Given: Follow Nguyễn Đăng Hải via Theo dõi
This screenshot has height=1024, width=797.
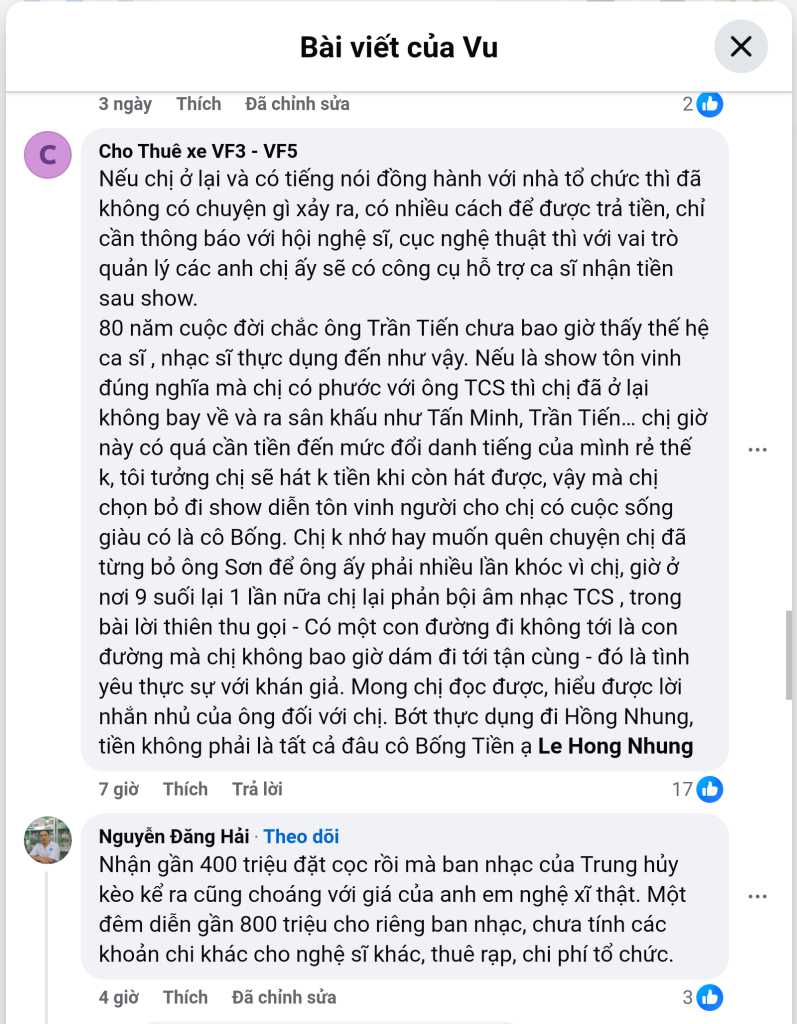Looking at the screenshot, I should (x=301, y=837).
